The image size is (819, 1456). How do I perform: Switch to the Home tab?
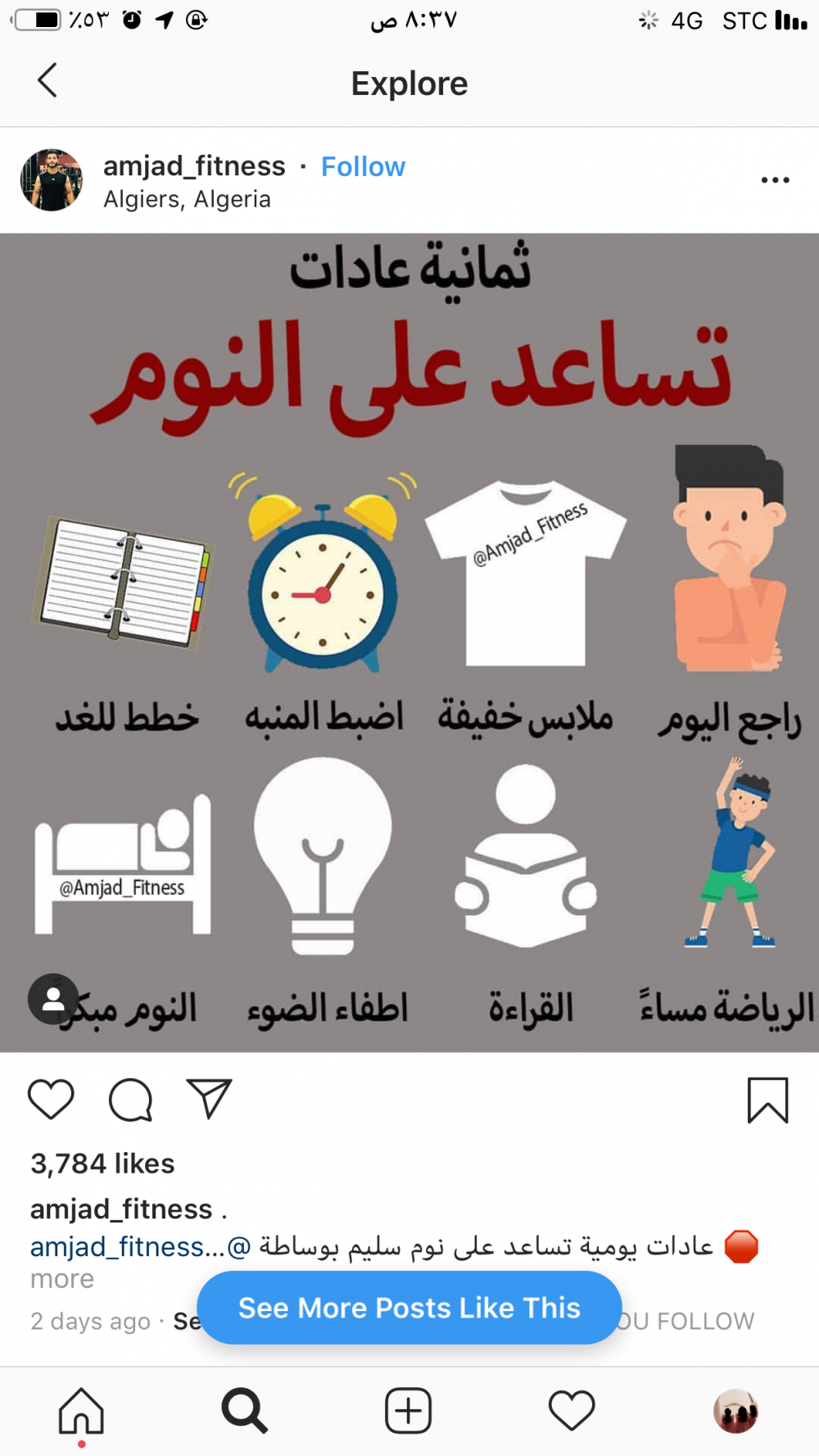point(81,1411)
